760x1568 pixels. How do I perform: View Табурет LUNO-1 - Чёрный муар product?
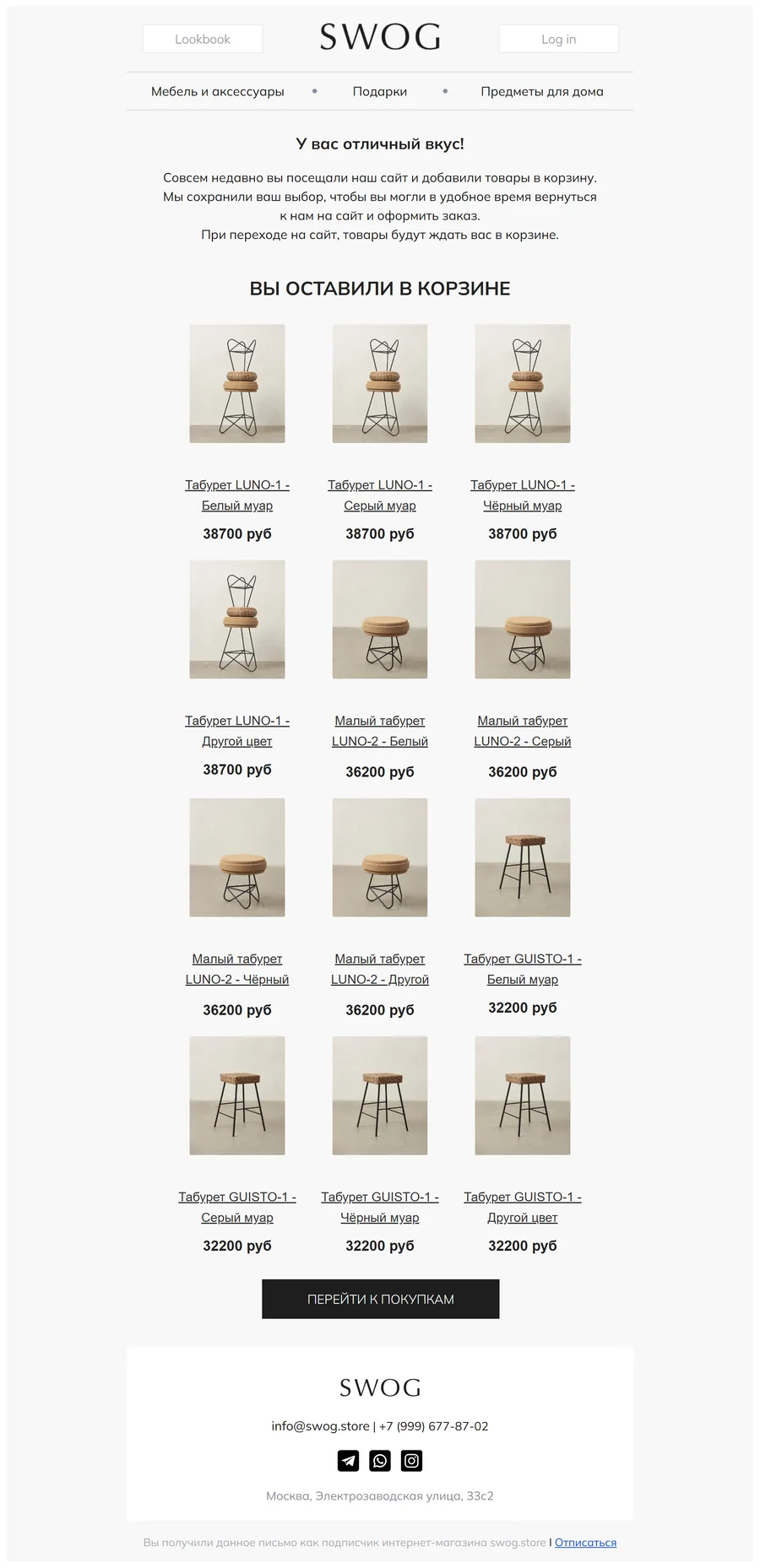click(523, 495)
